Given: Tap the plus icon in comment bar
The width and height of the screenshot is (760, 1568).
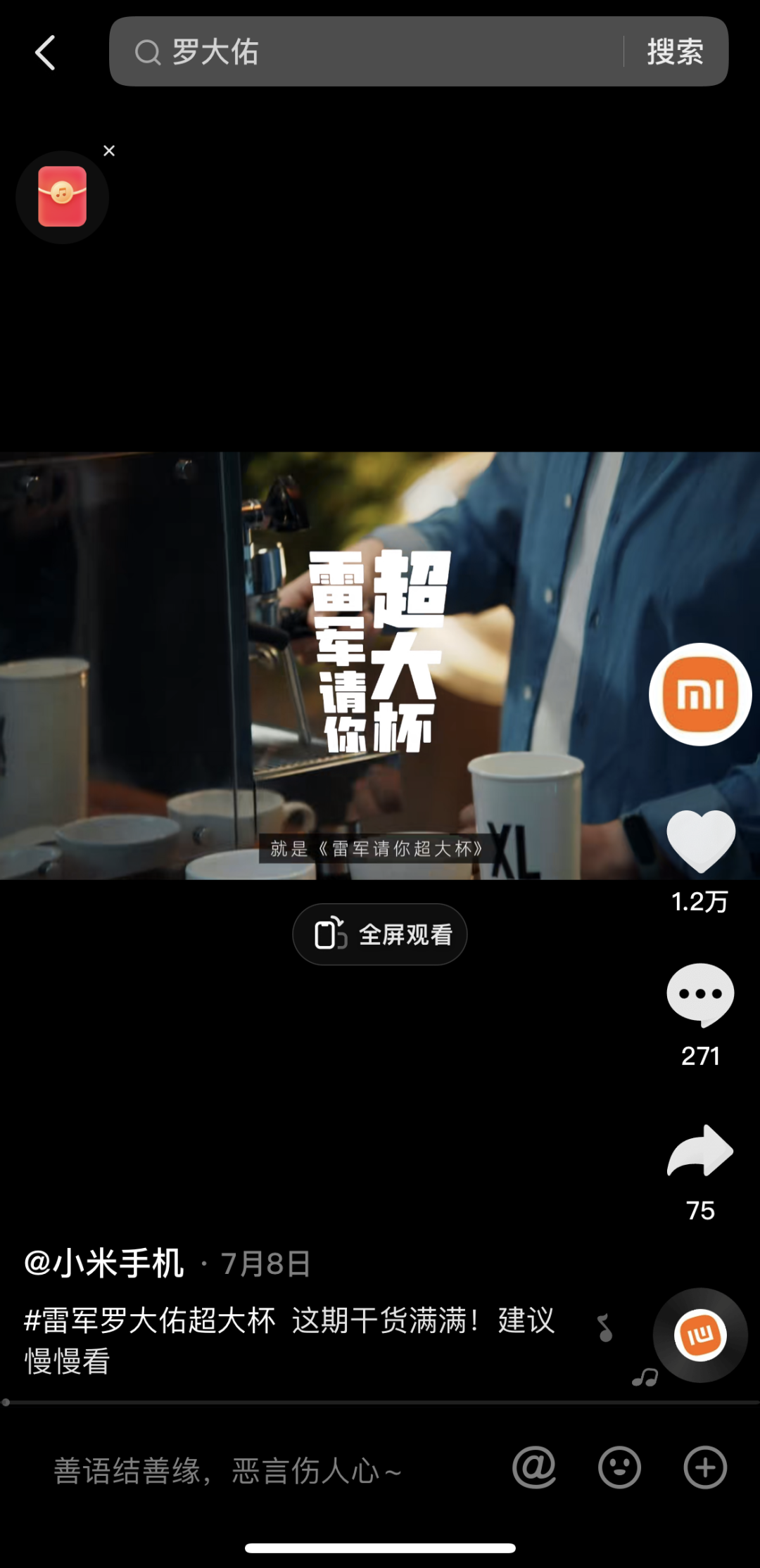Looking at the screenshot, I should 705,1467.
